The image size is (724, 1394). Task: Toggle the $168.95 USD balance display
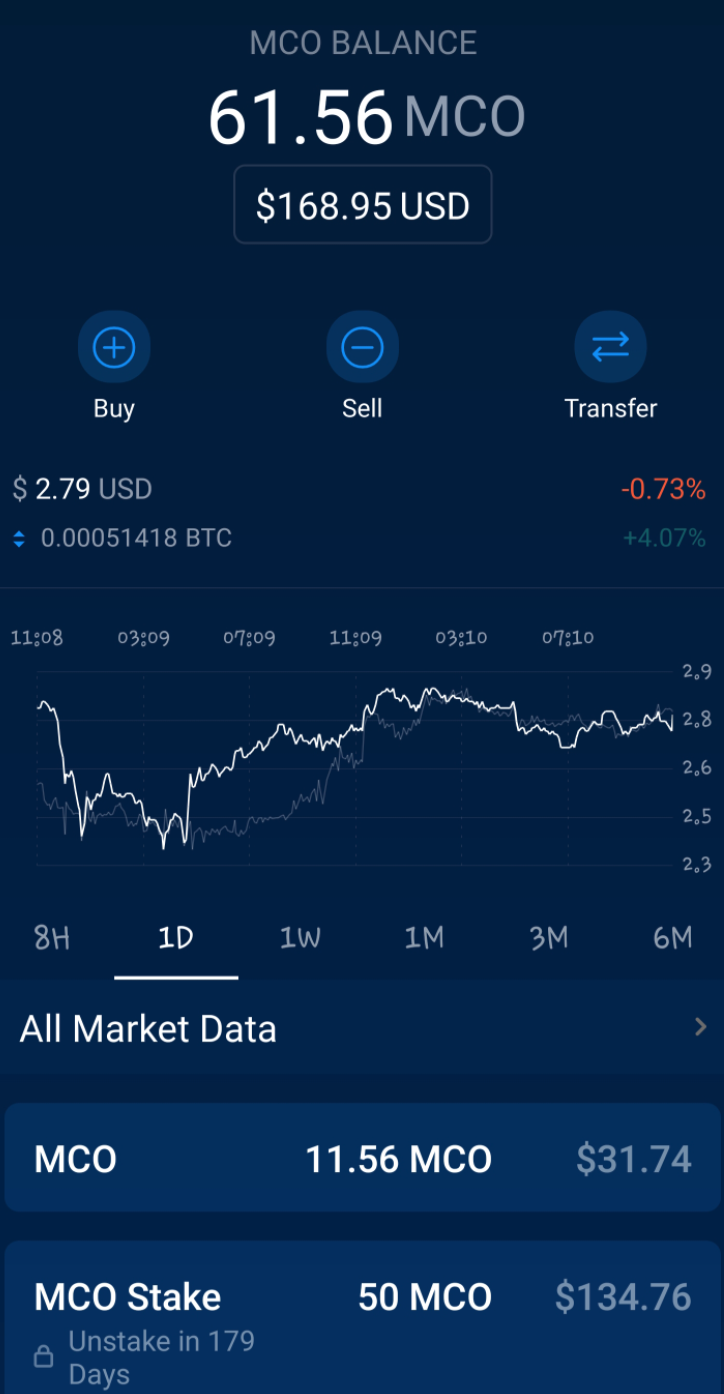click(362, 205)
